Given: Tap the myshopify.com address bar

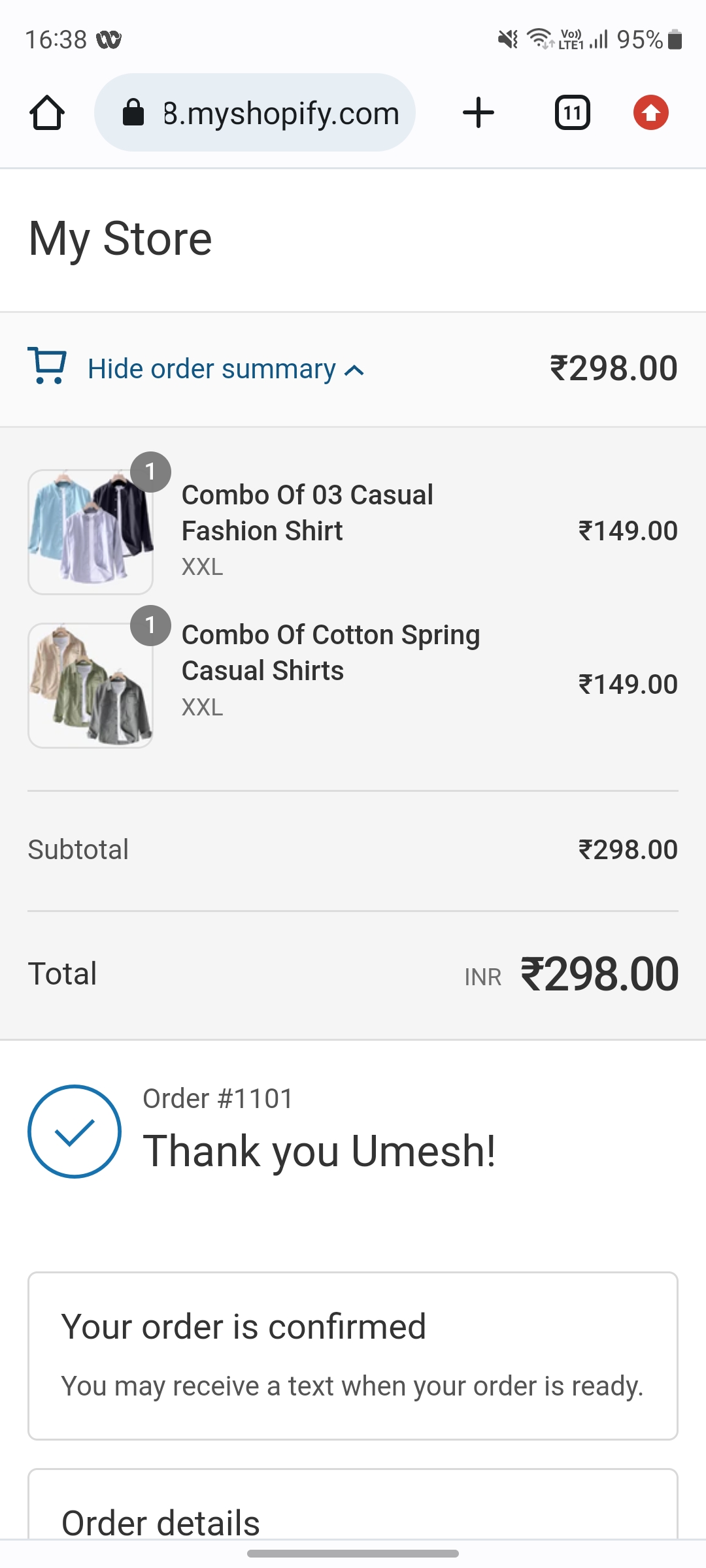Looking at the screenshot, I should 255,112.
